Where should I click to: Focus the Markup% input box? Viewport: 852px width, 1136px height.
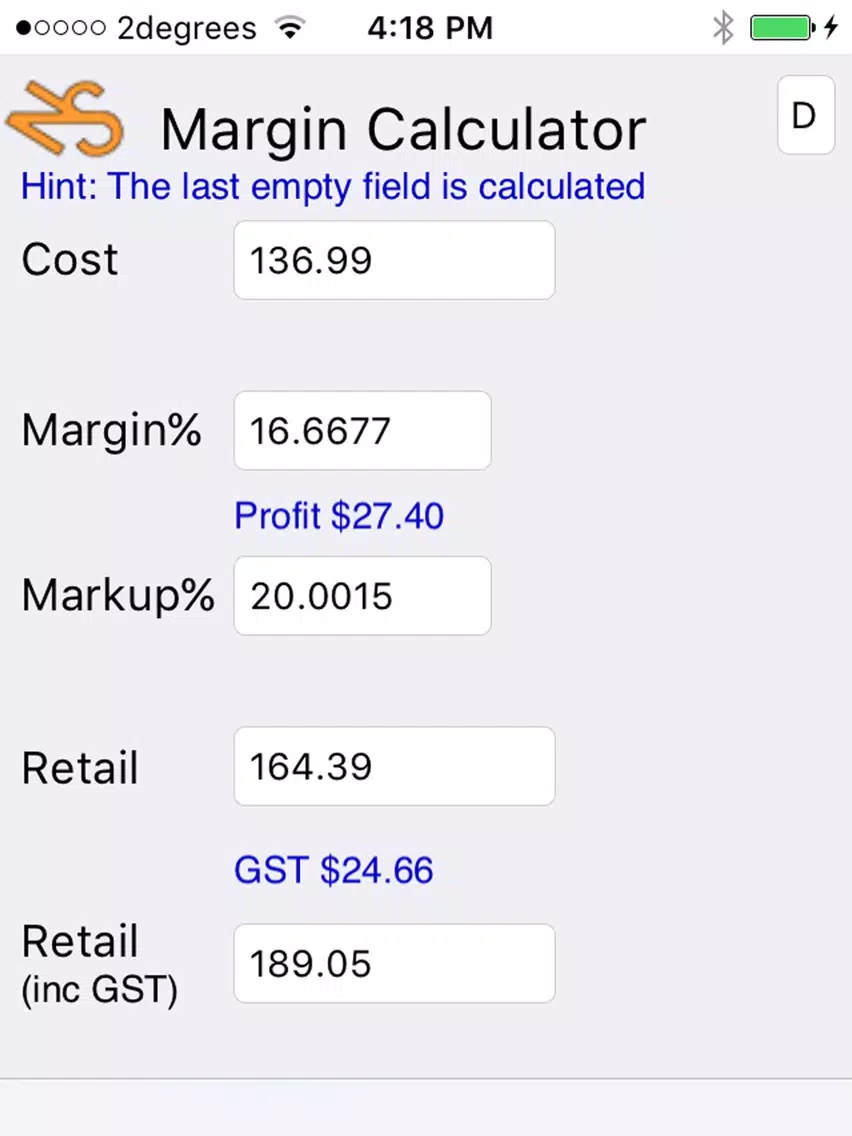tap(362, 596)
